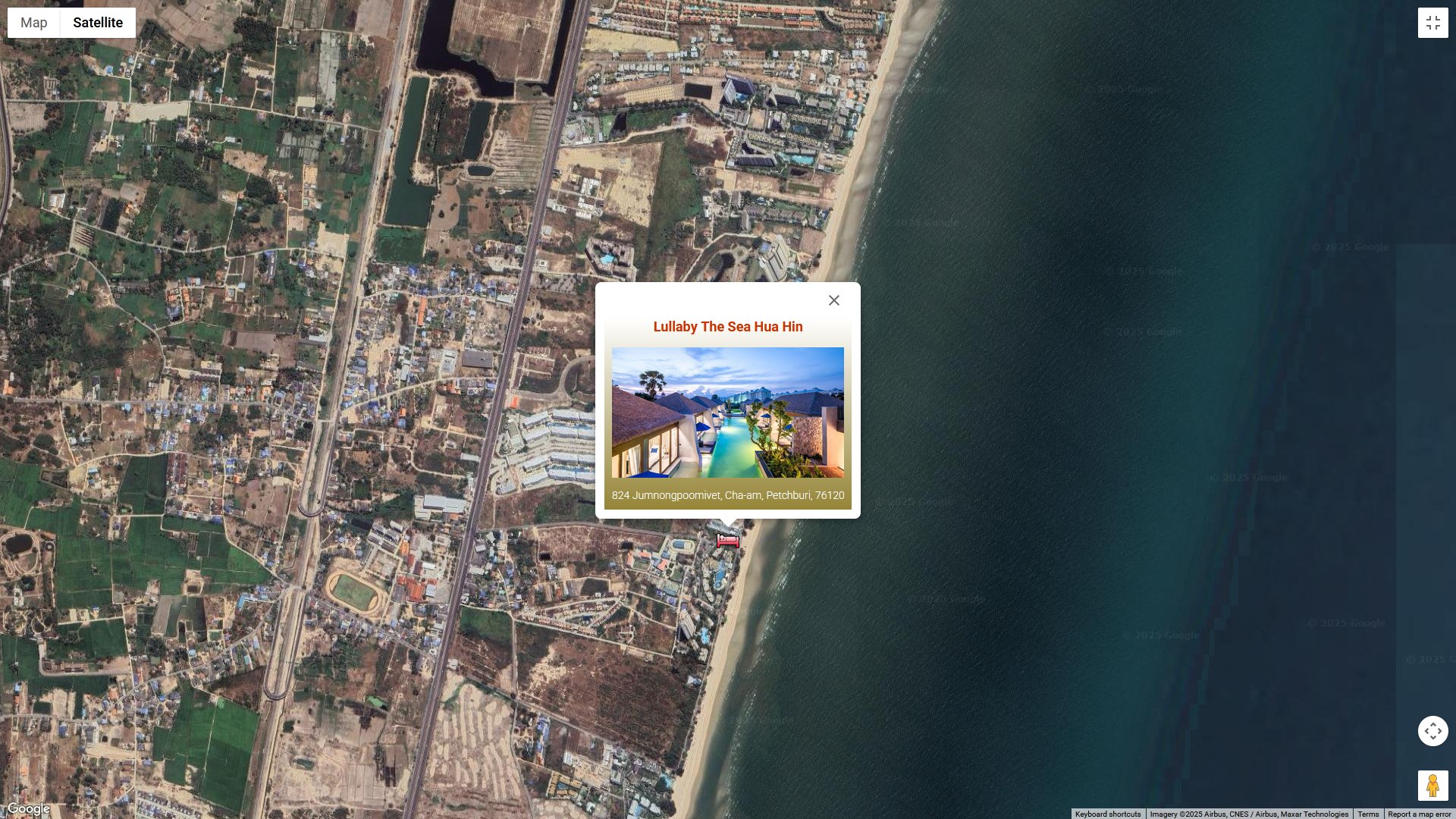Viewport: 1456px width, 819px height.
Task: Open the Lullaby The Sea Hua Hin title link
Action: coord(727,327)
